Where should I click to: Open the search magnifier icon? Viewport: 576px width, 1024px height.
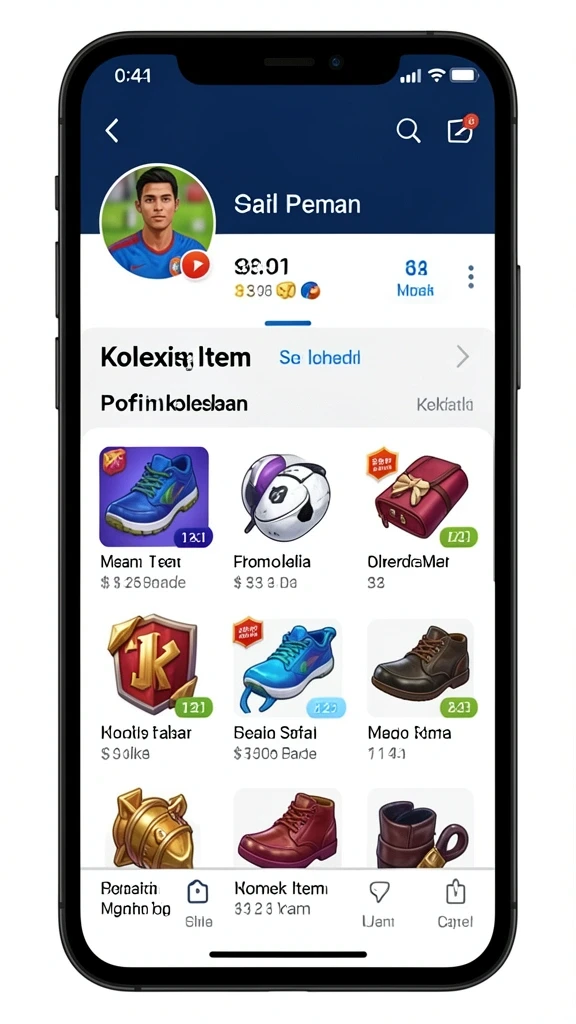tap(408, 131)
